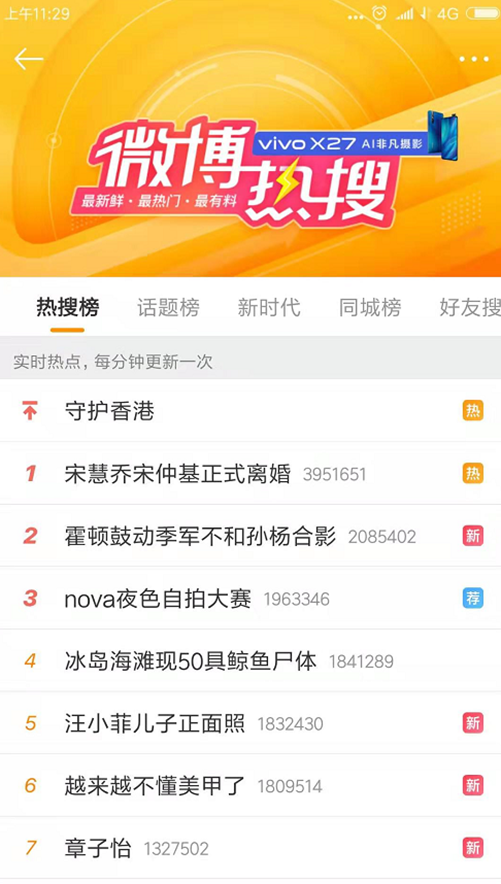Open the pinned topic 守护香港

tap(250, 410)
